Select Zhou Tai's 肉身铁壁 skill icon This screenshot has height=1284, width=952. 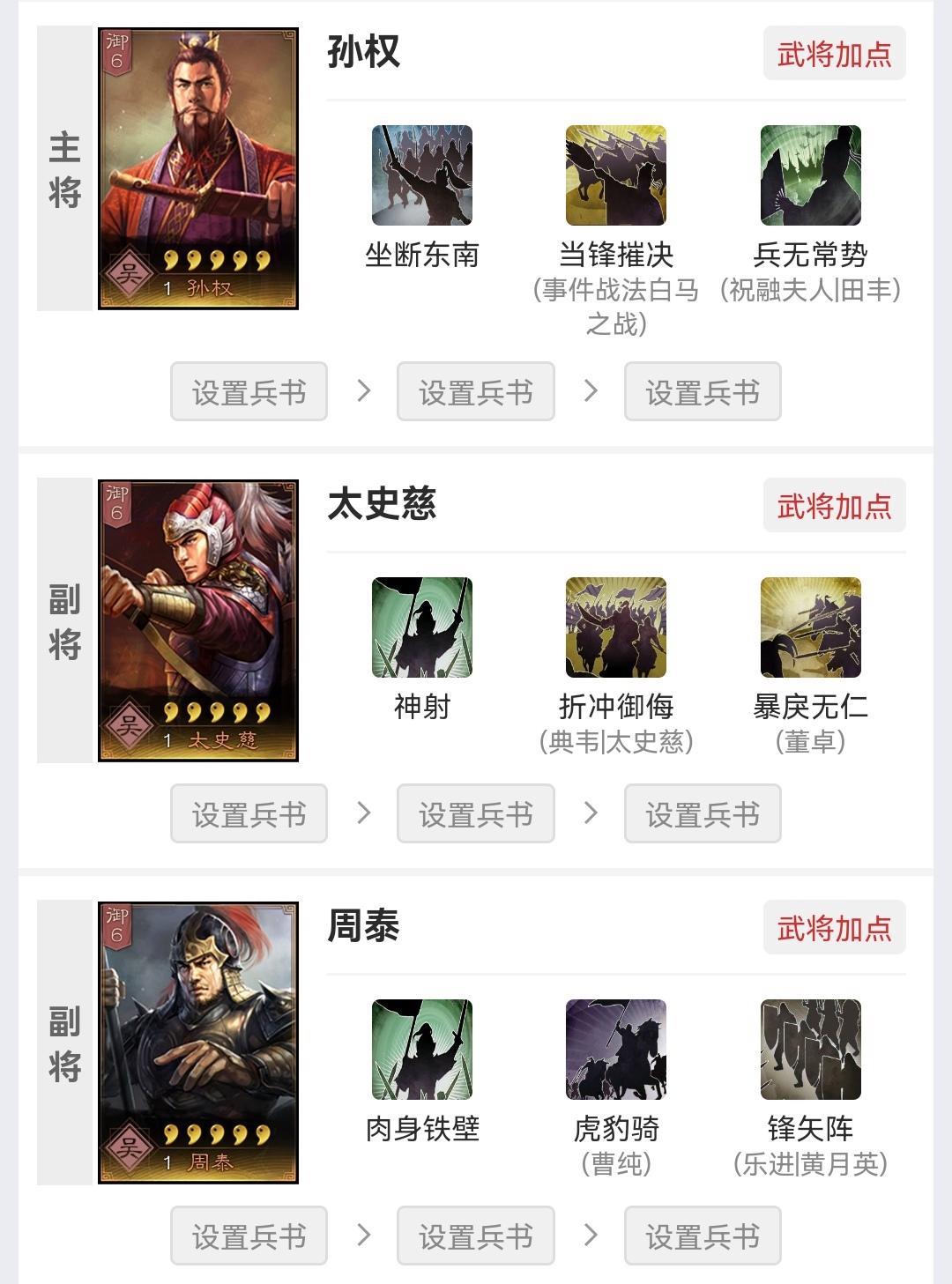pyautogui.click(x=420, y=1049)
